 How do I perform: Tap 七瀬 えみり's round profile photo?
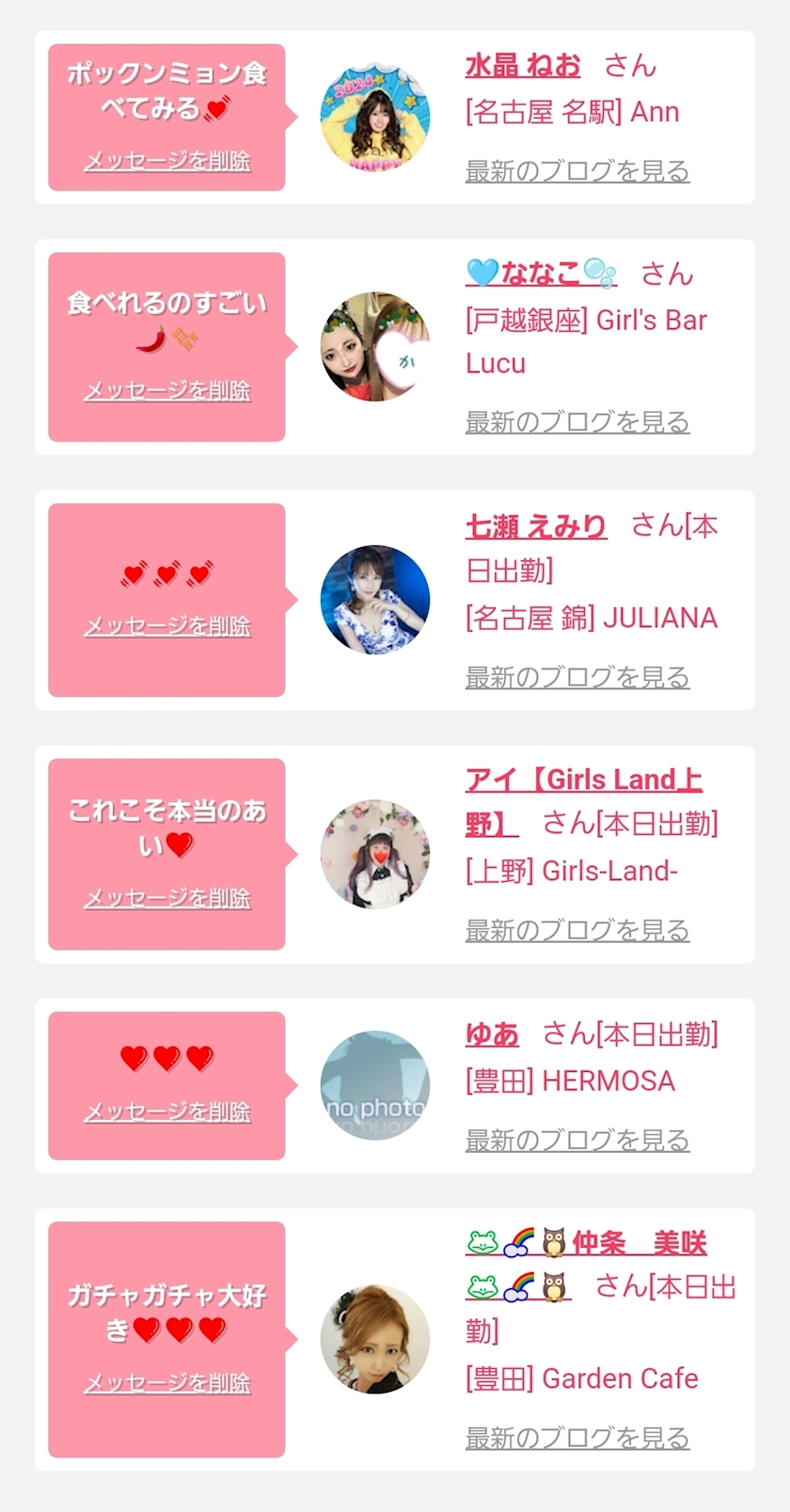375,600
